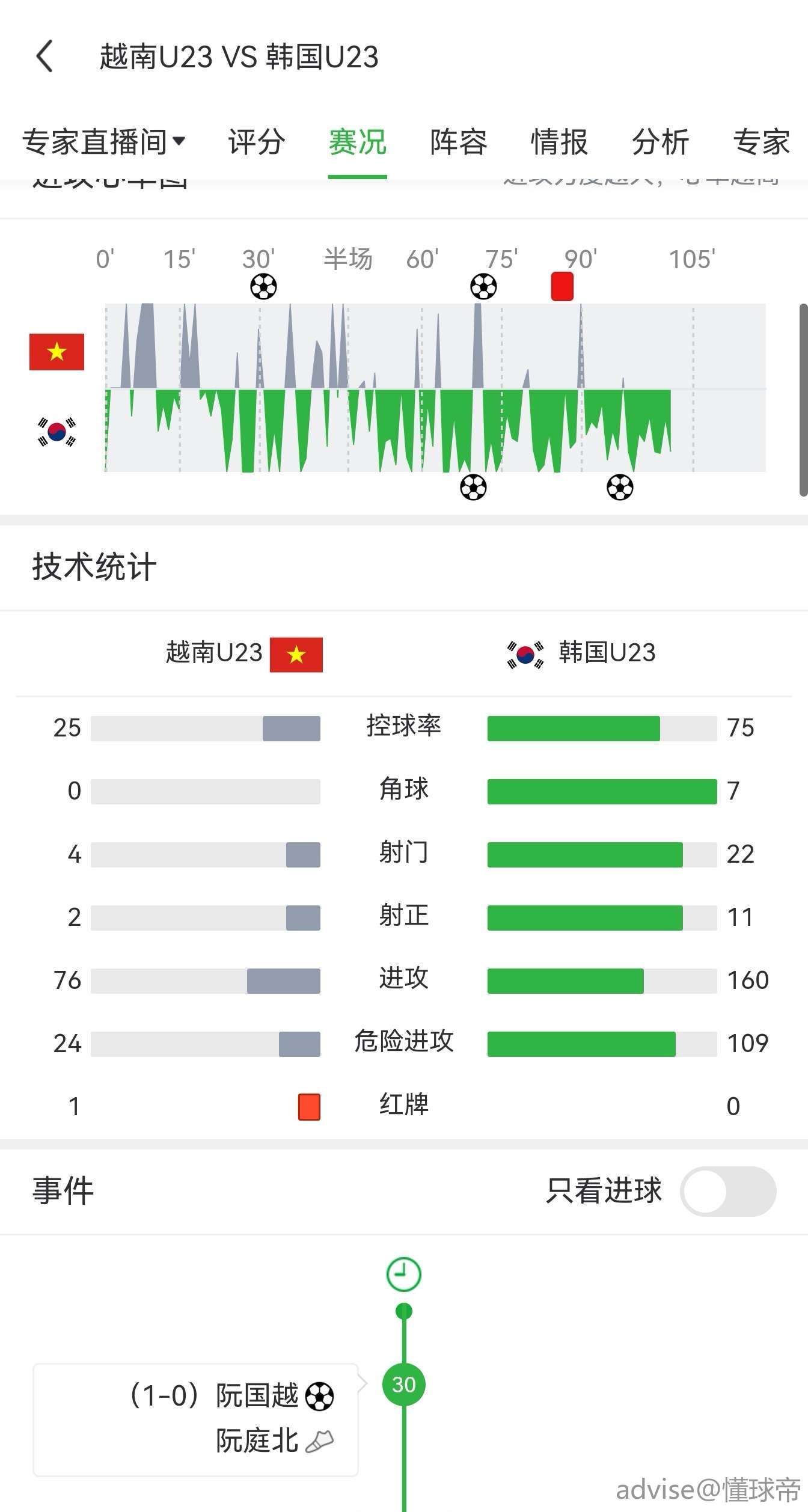Switch to the 分析 tab

point(660,142)
